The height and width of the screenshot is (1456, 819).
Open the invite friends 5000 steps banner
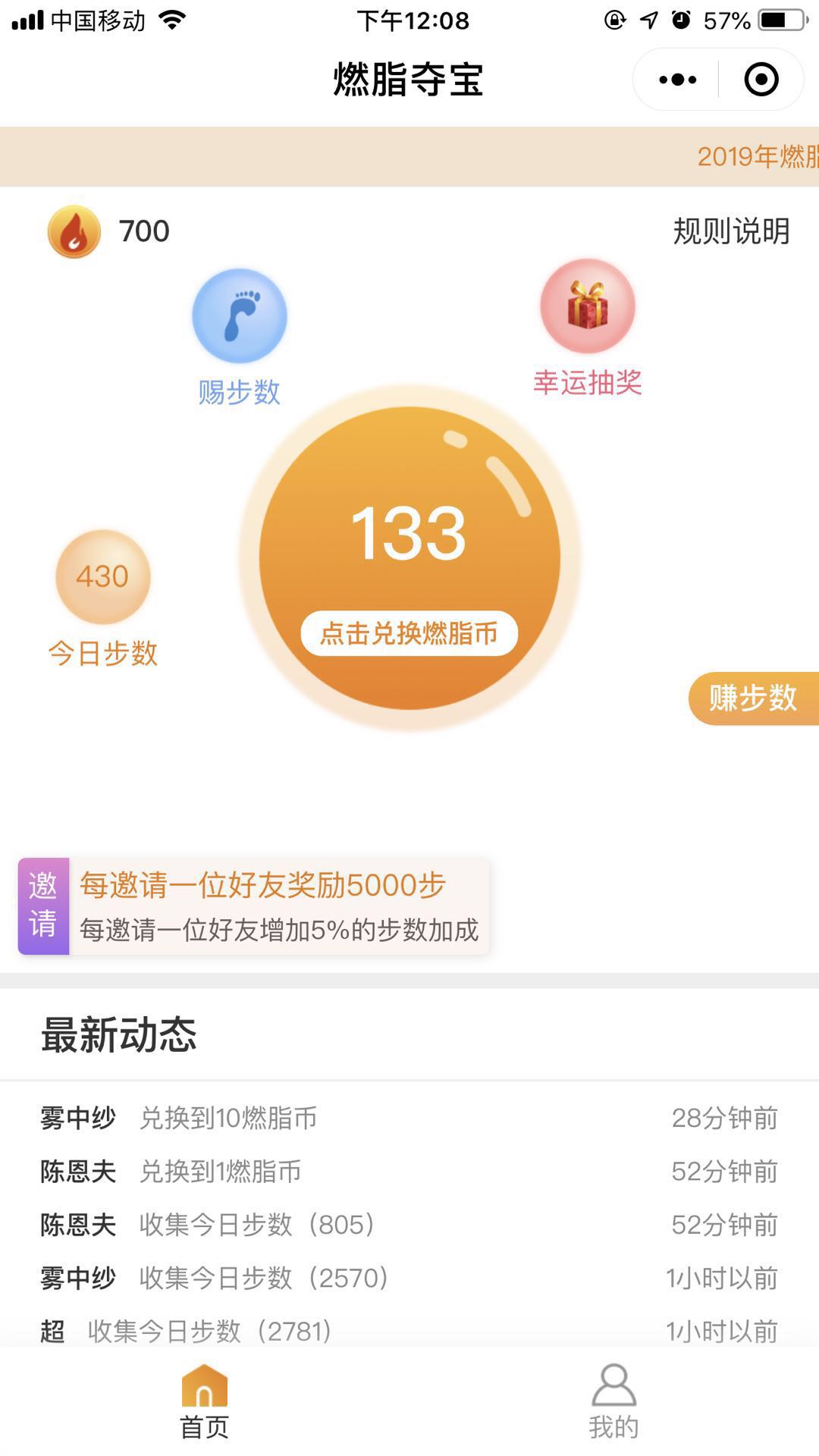pyautogui.click(x=254, y=906)
